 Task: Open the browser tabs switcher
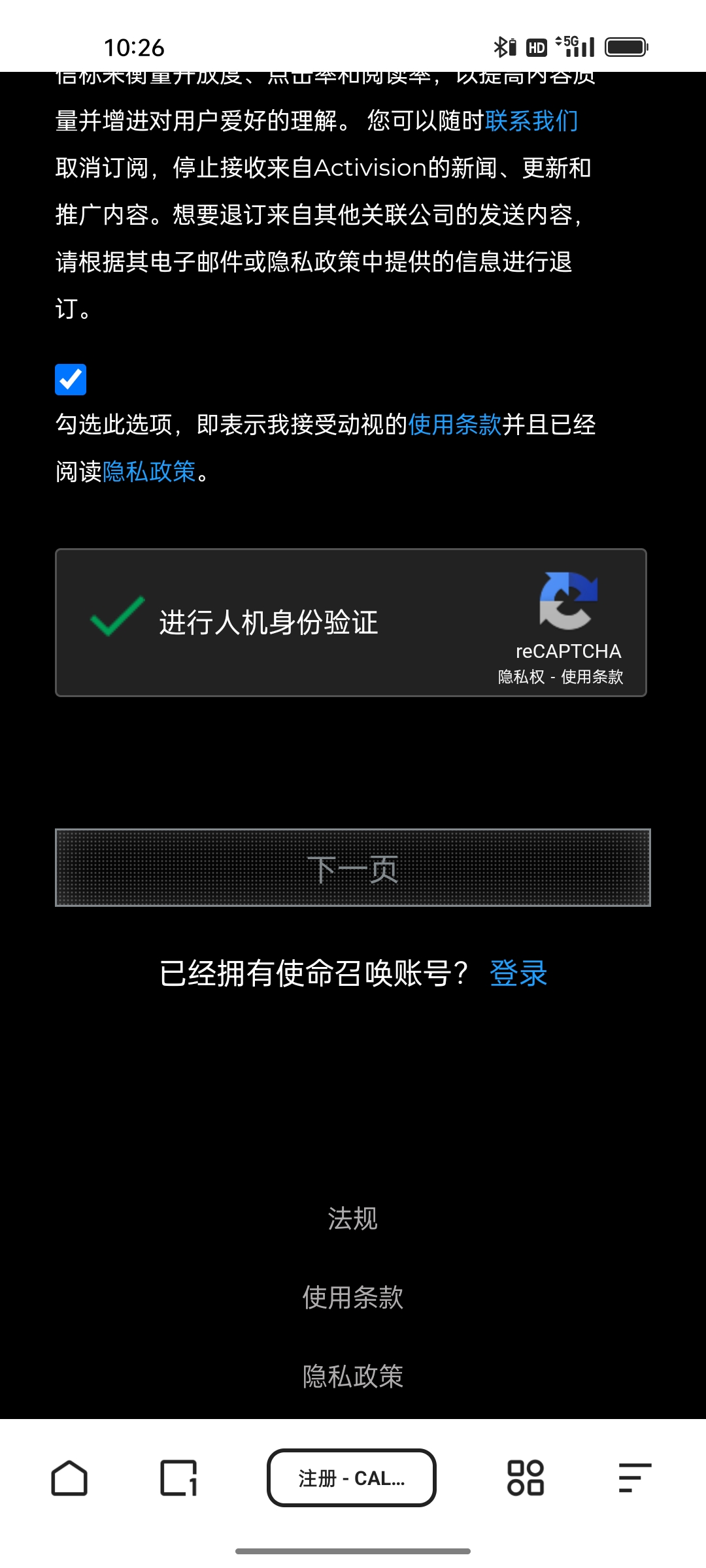[x=178, y=1478]
